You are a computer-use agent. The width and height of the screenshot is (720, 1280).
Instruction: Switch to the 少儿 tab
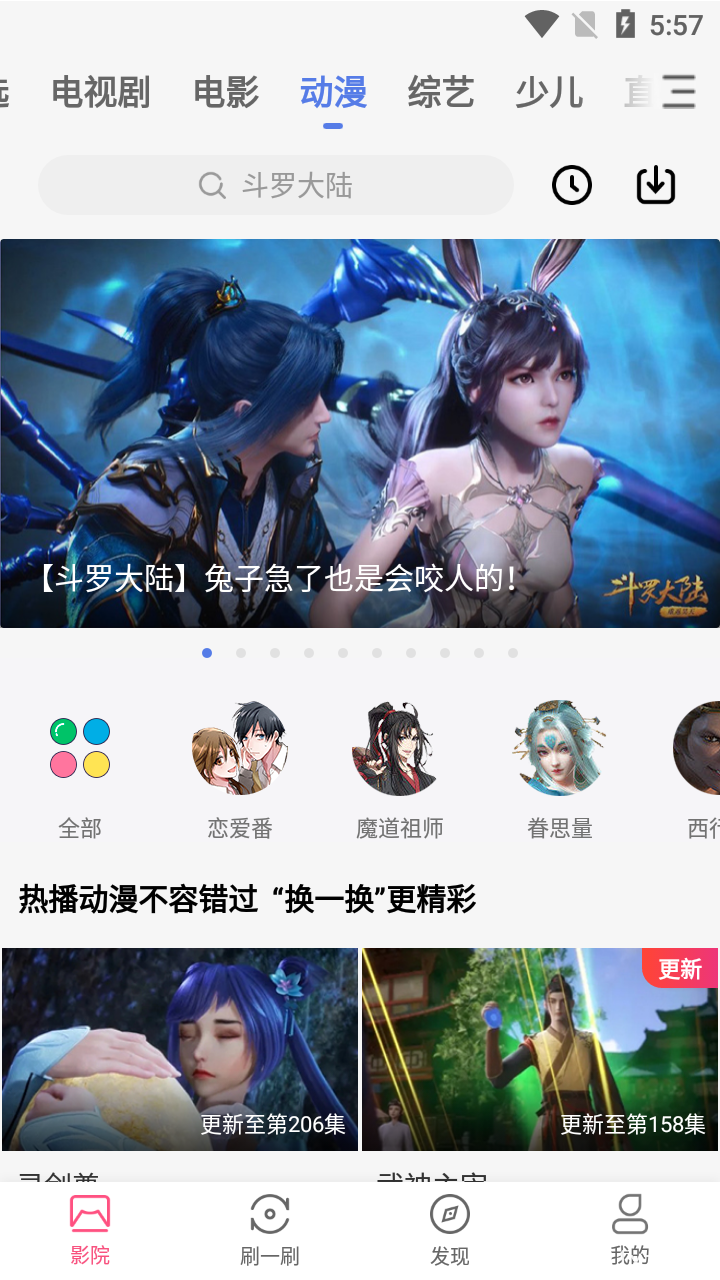click(549, 93)
